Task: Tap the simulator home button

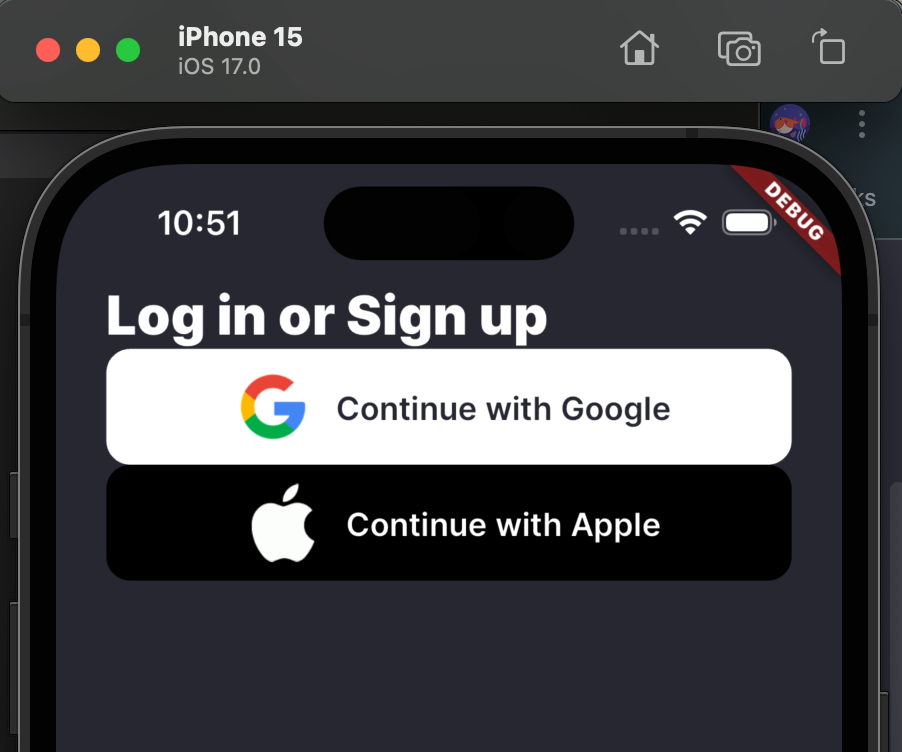Action: [639, 48]
